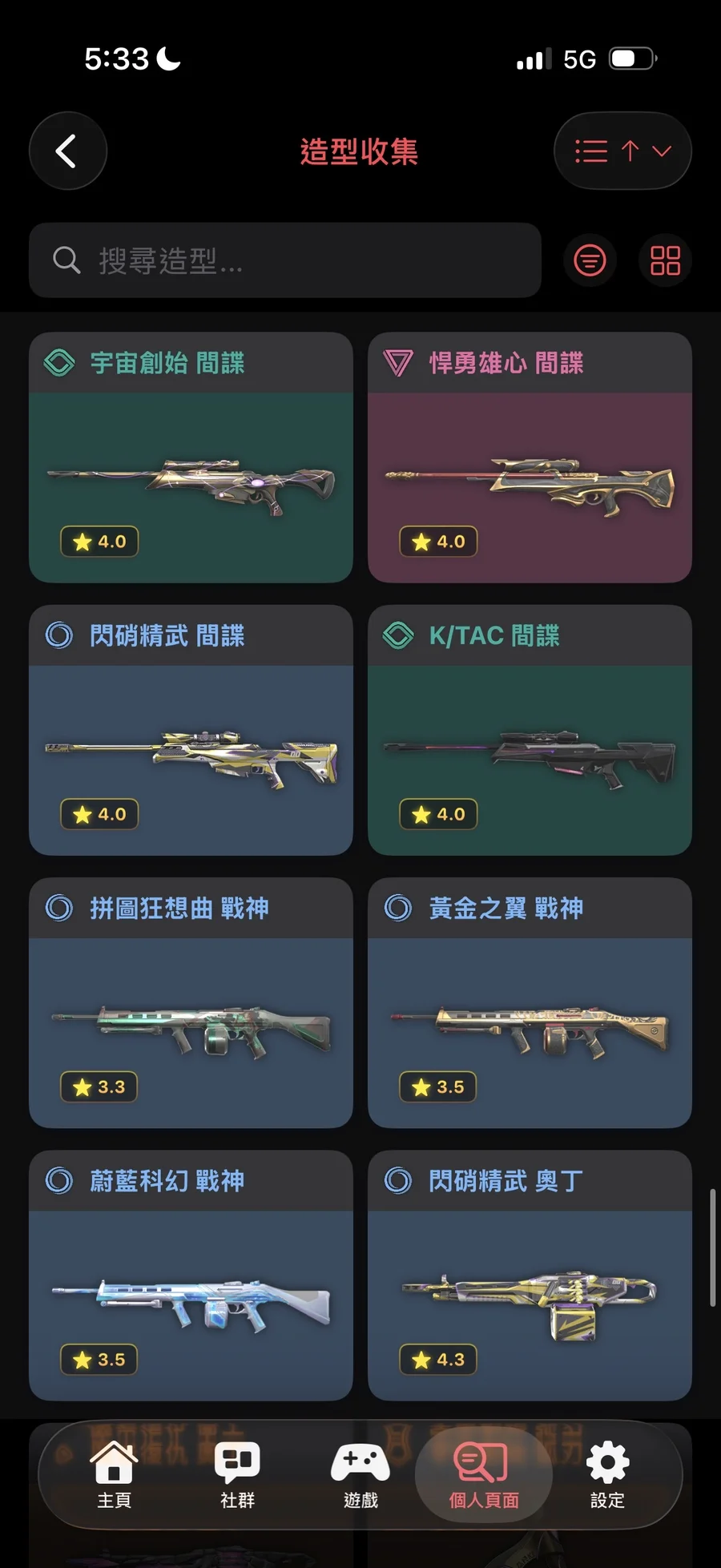Switch the grid layout view
The height and width of the screenshot is (1568, 721).
[665, 260]
